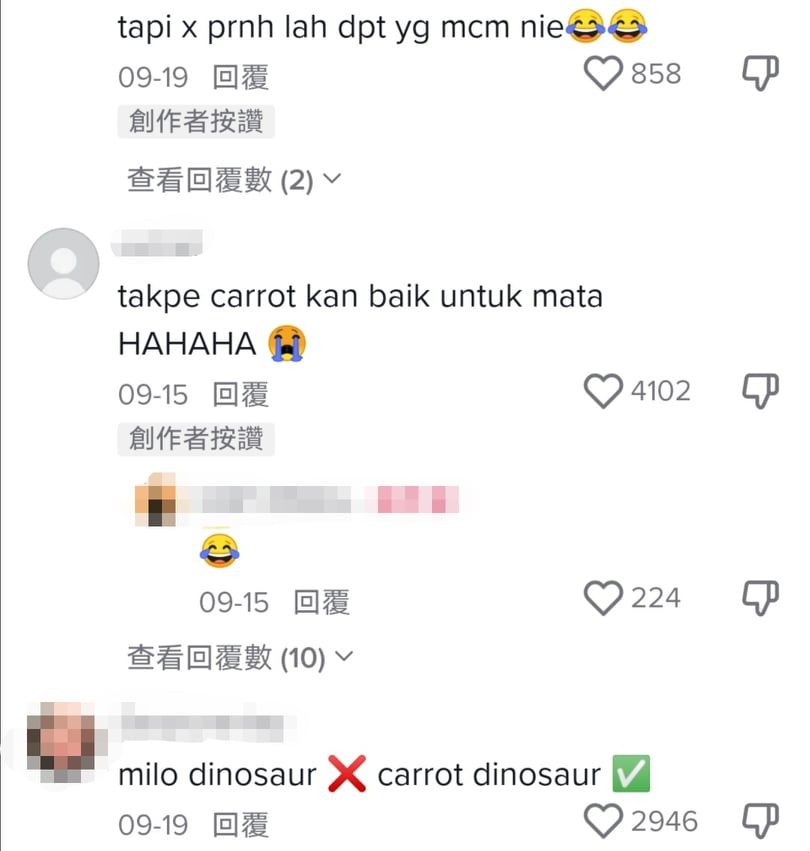Like the 'takpe carrot' comment with 4102 likes

coord(603,391)
